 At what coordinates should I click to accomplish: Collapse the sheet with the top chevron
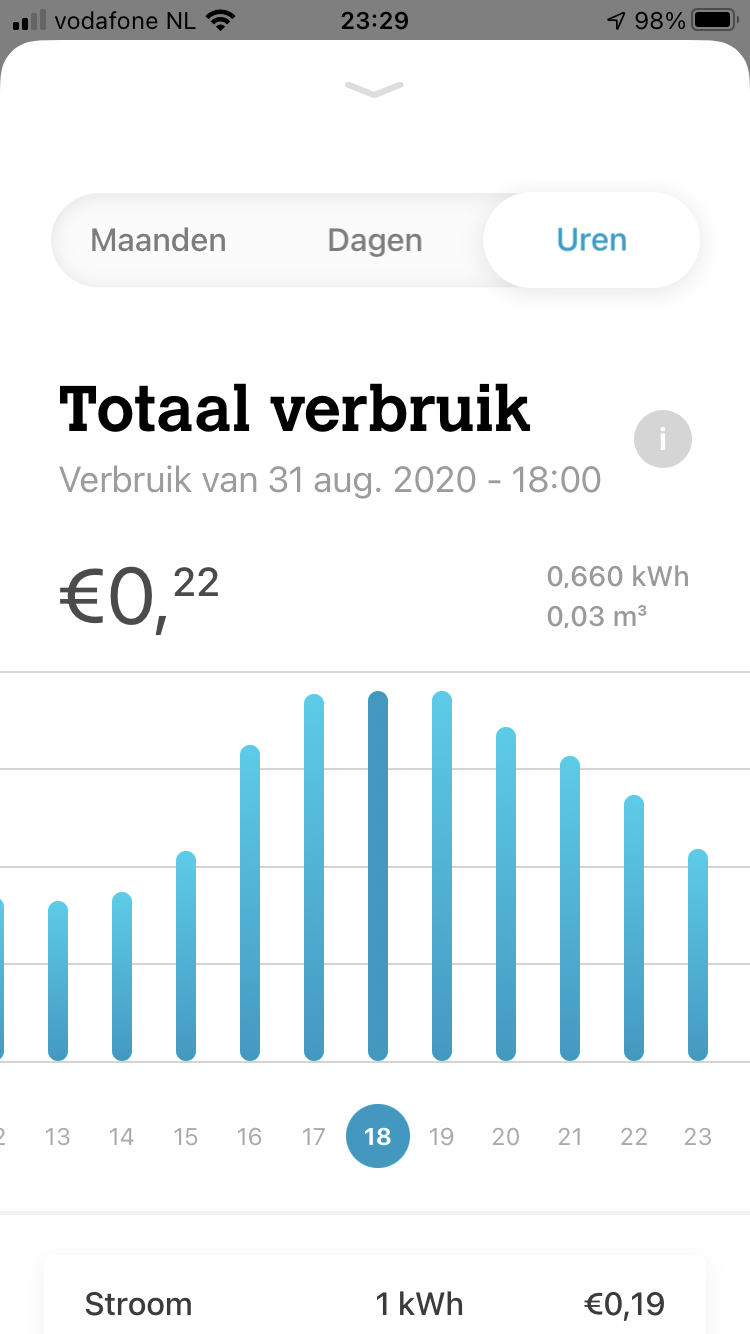pyautogui.click(x=374, y=90)
